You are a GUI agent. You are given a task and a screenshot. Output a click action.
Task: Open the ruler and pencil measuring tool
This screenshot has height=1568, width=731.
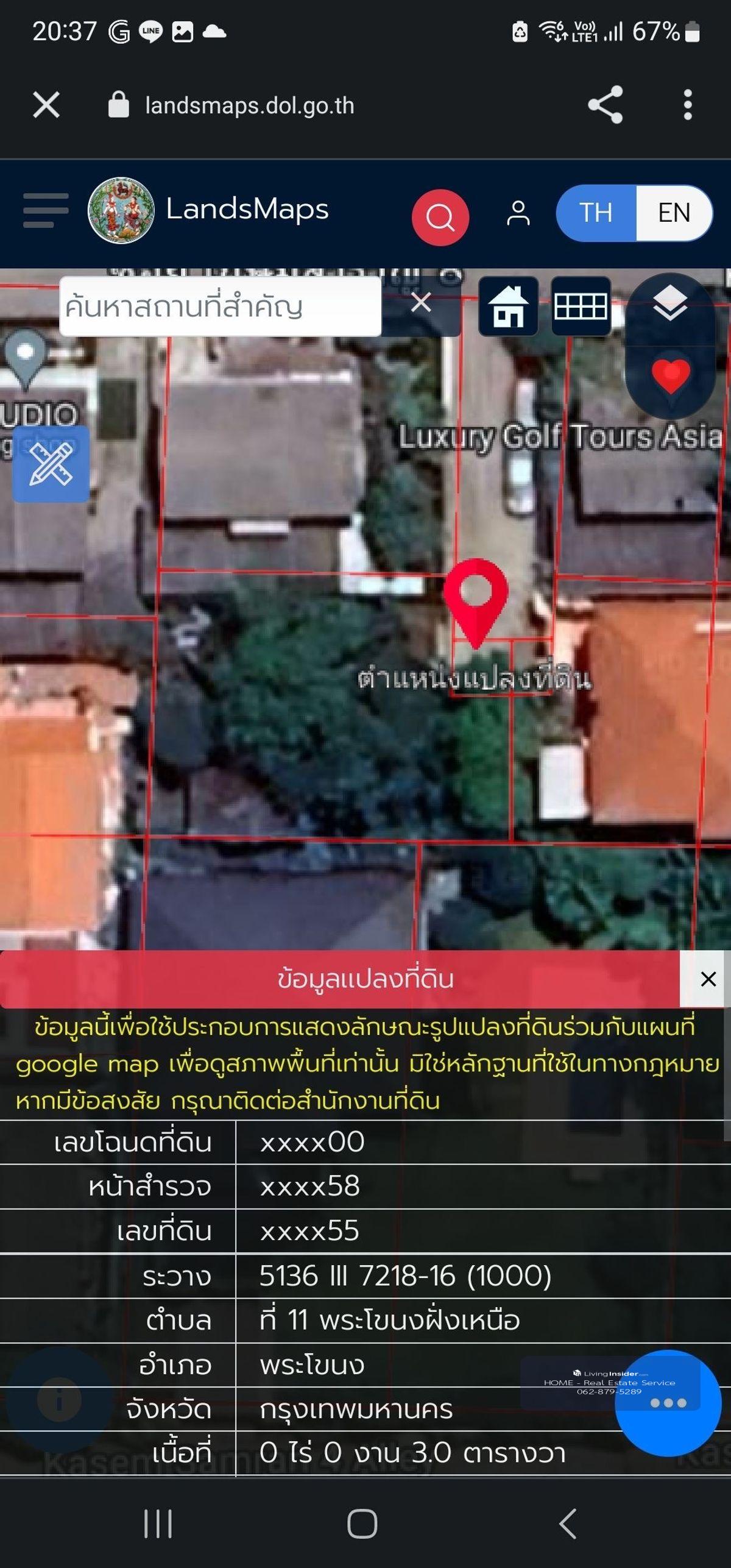coord(51,464)
